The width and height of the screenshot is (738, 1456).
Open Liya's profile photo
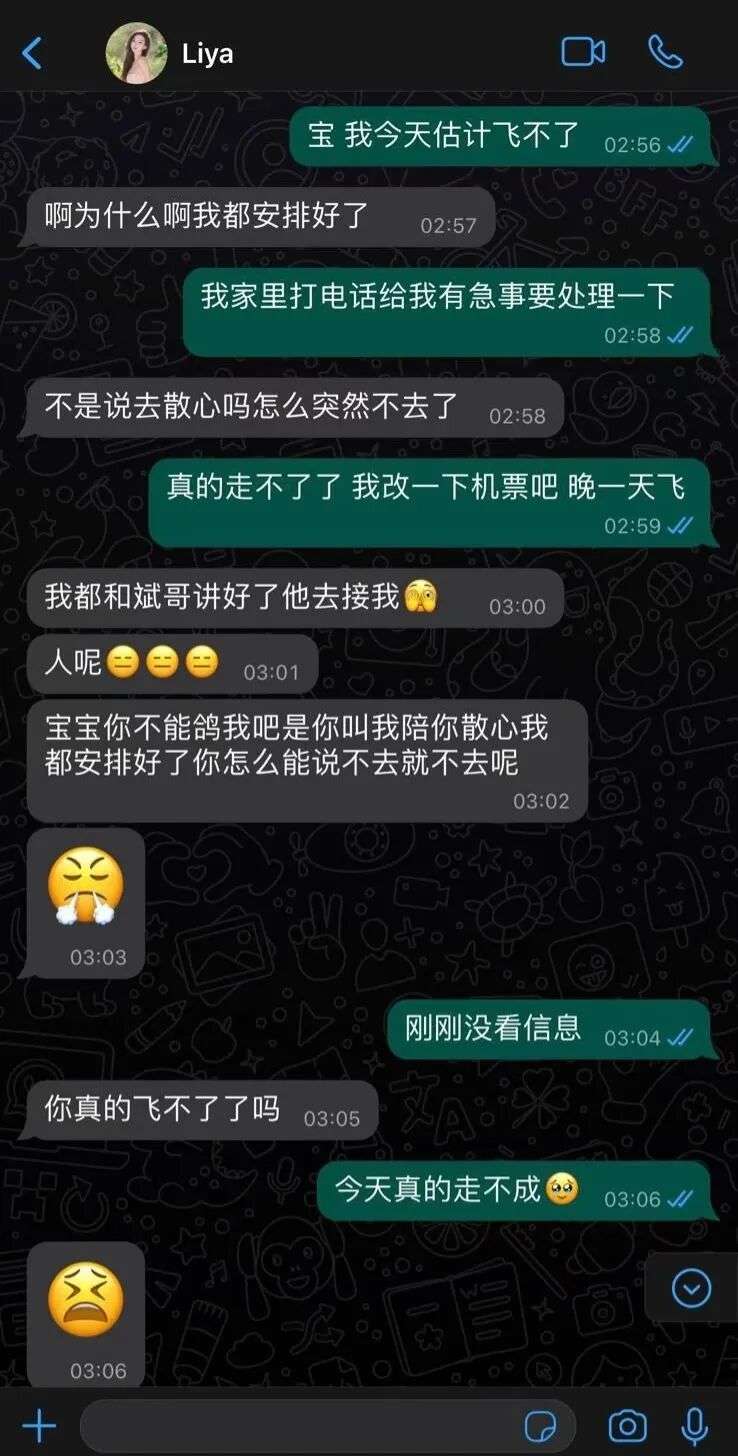click(x=136, y=53)
